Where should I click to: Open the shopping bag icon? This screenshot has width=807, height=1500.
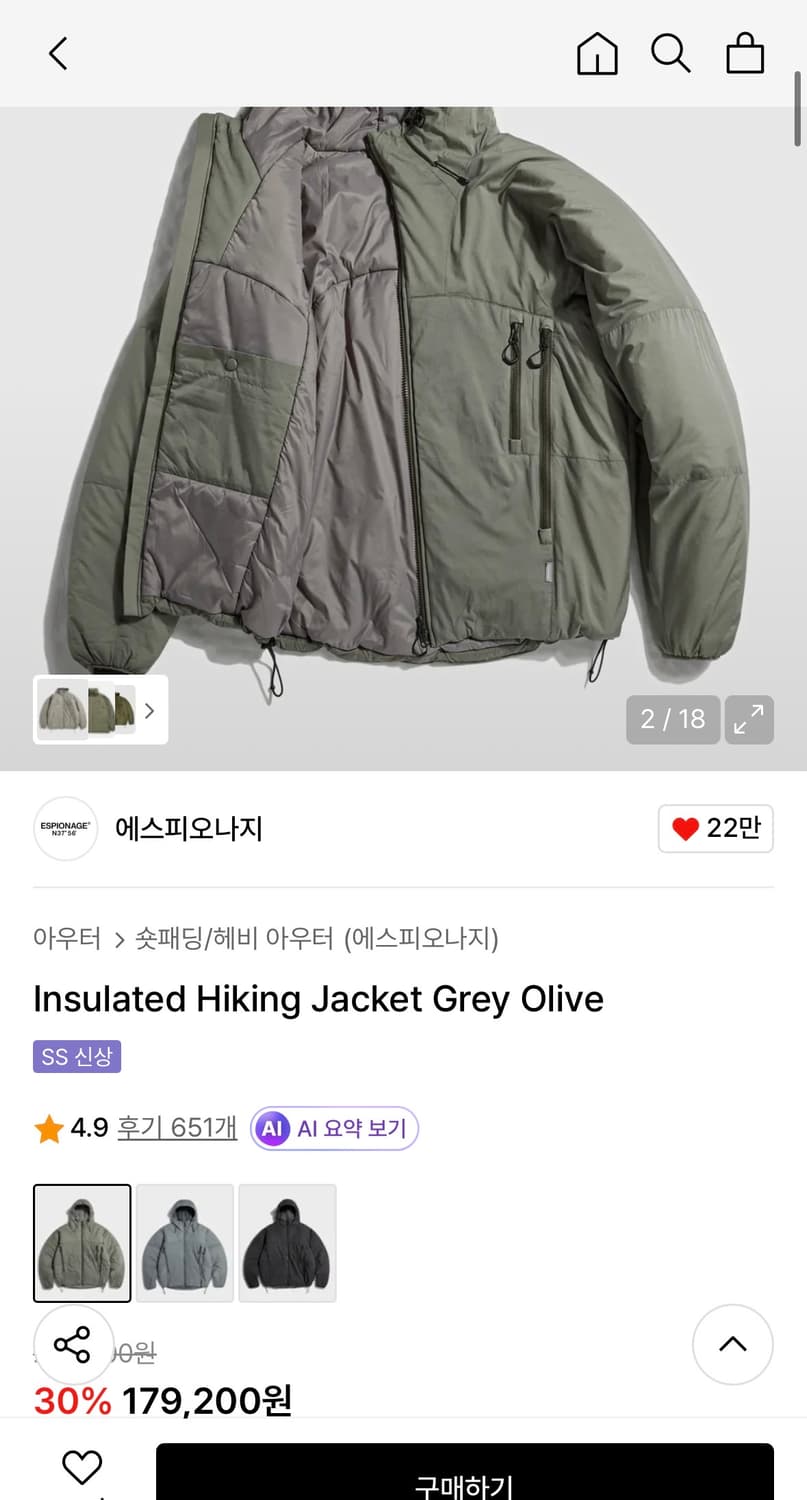[744, 54]
